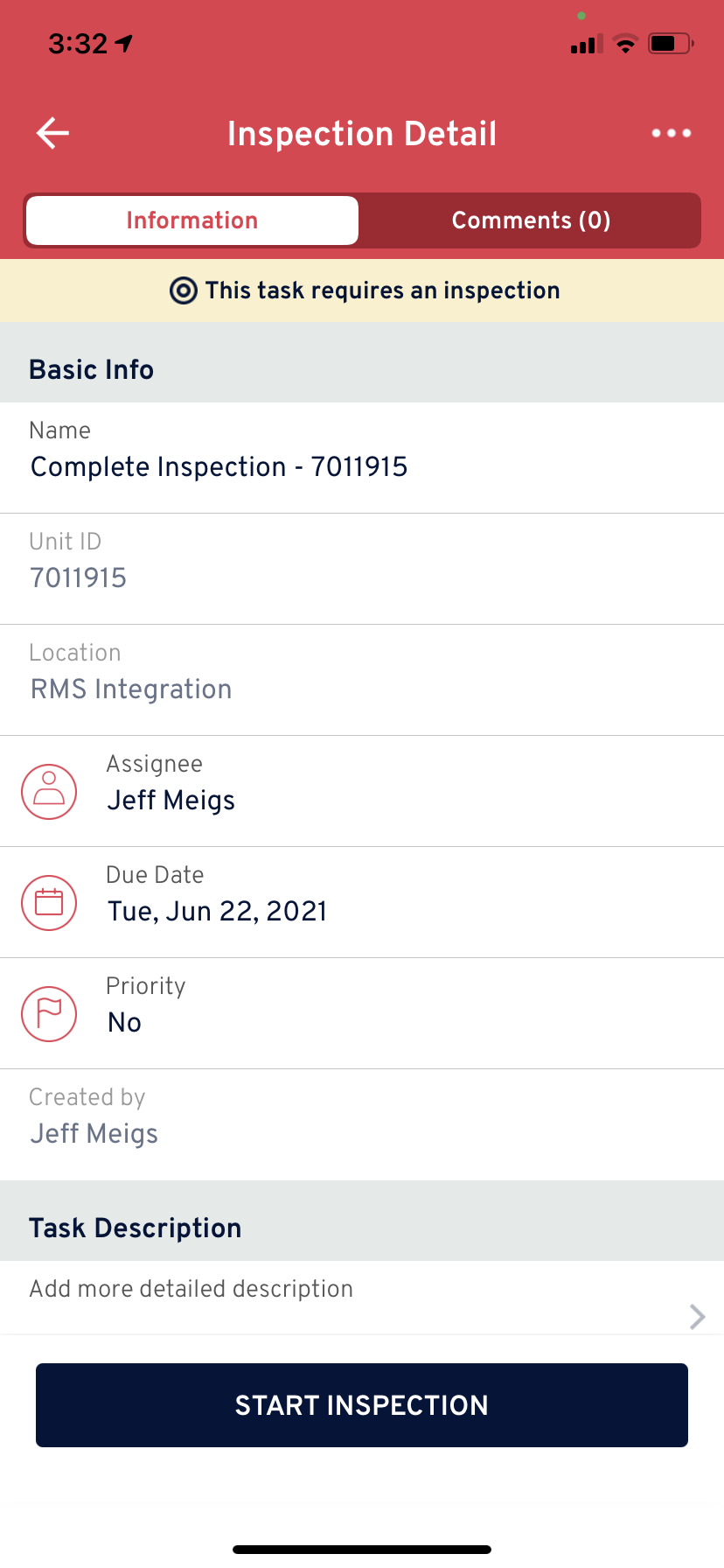
Task: Change the assignee Jeff Meigs
Action: click(362, 791)
